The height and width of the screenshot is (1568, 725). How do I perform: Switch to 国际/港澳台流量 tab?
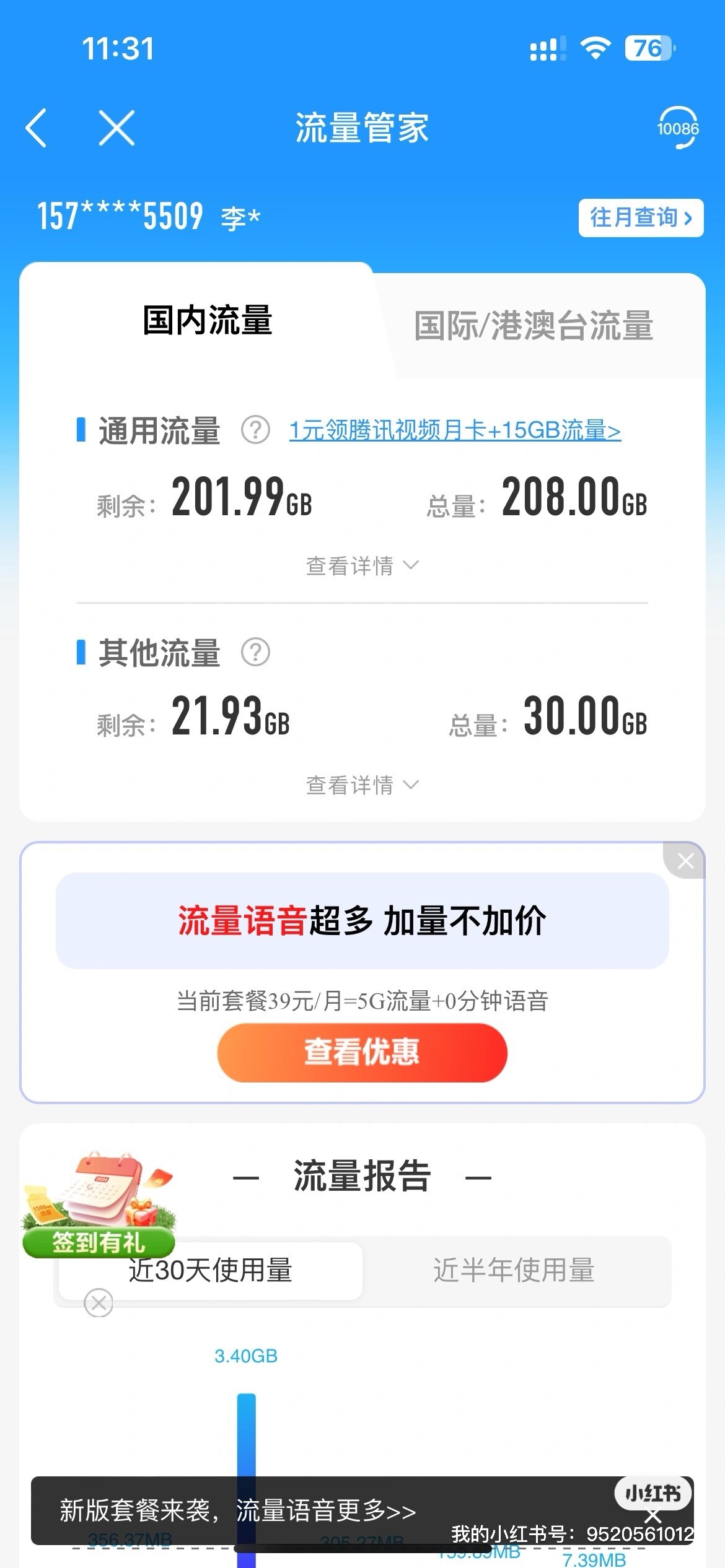534,326
